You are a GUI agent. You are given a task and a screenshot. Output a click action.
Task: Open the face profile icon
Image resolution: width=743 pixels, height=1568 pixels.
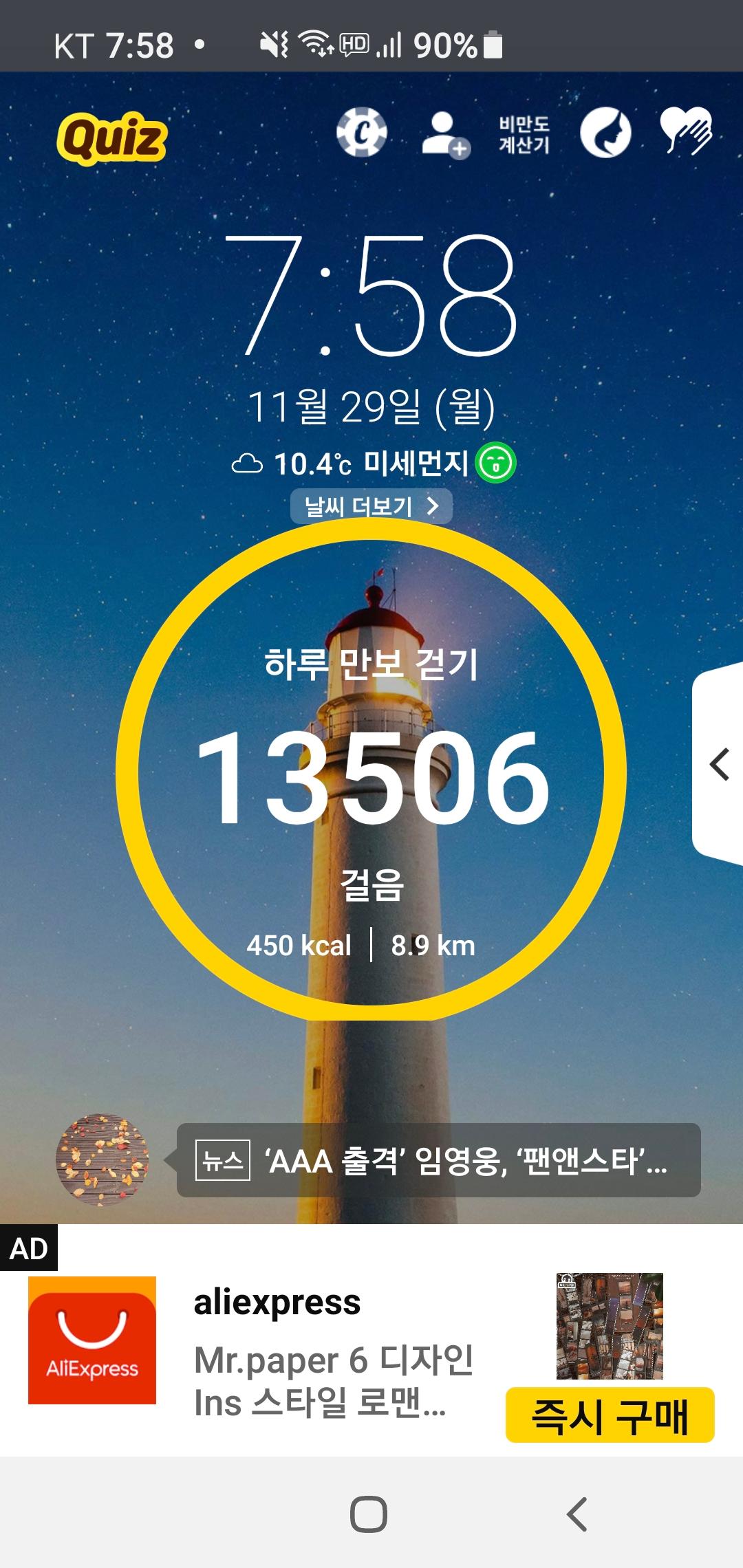click(x=605, y=133)
